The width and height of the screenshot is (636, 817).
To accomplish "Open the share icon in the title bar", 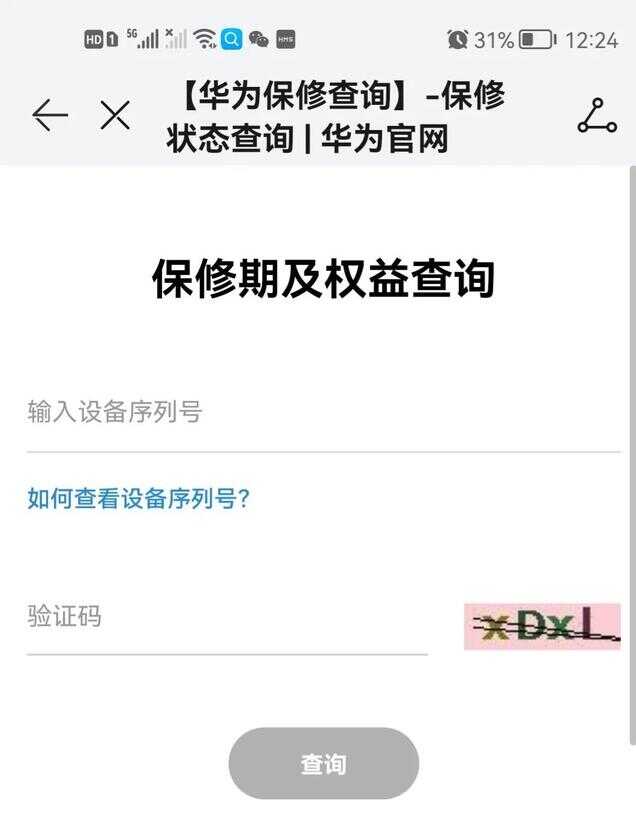I will (x=597, y=116).
